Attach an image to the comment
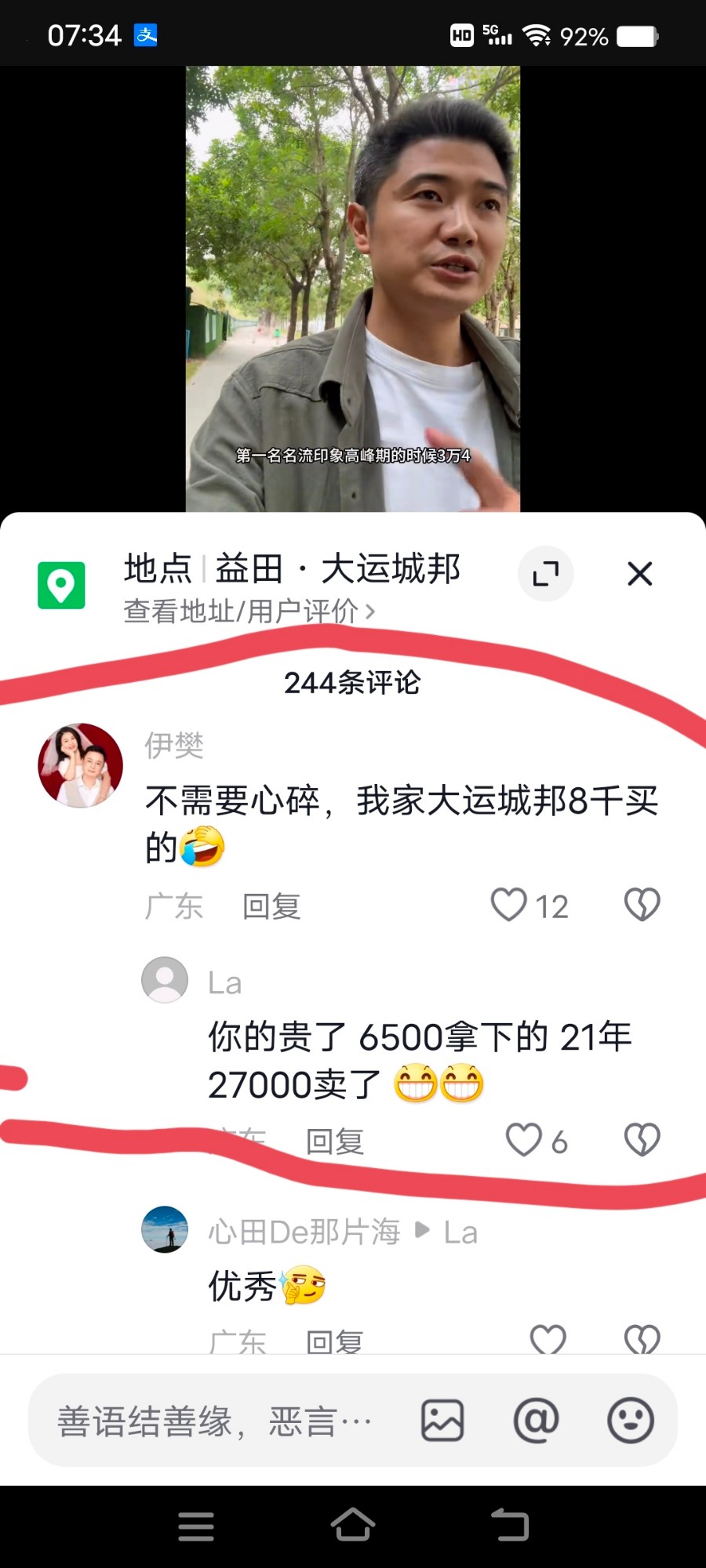The height and width of the screenshot is (1568, 706). [x=442, y=1421]
